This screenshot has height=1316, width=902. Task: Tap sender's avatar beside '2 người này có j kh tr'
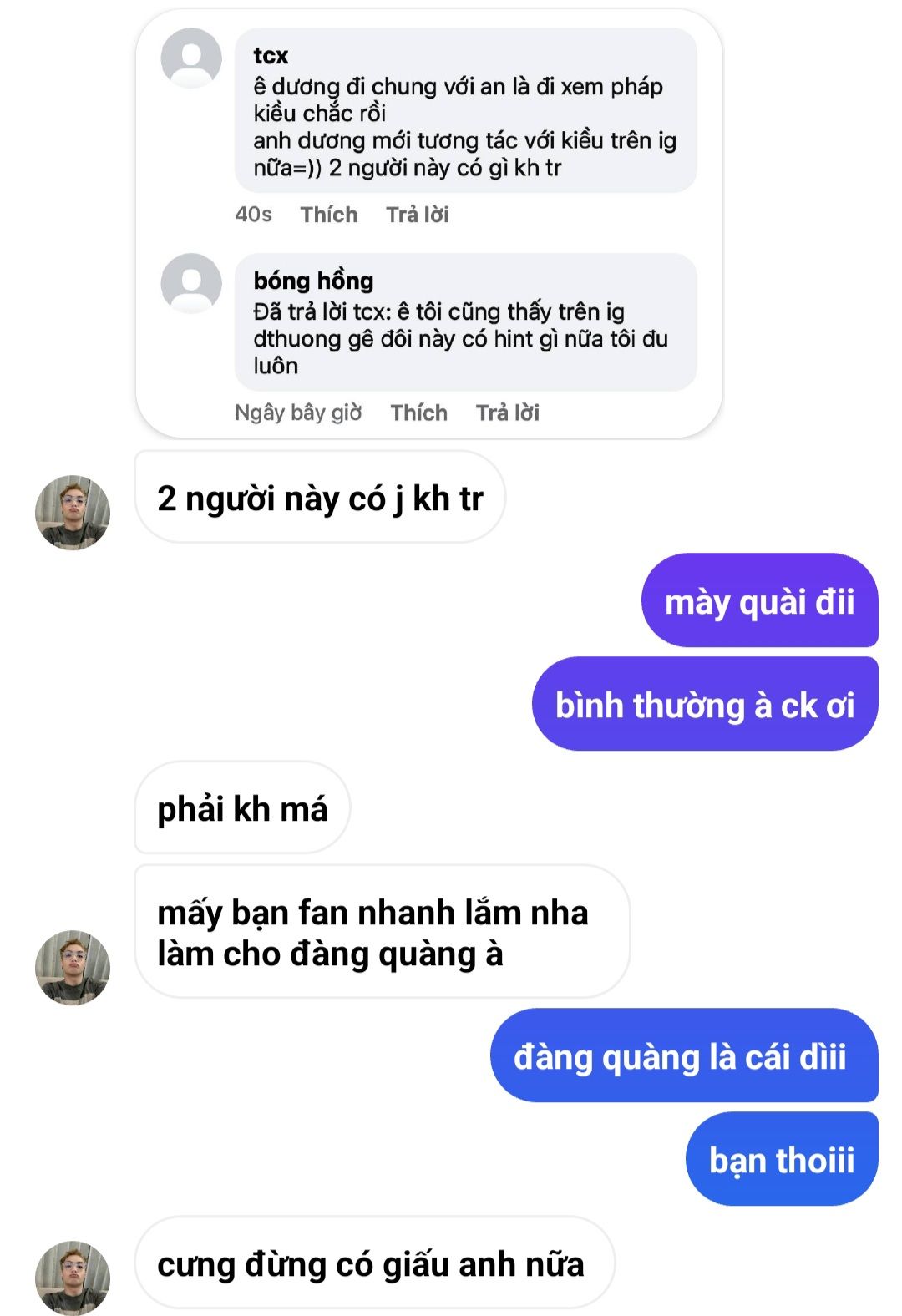(73, 513)
